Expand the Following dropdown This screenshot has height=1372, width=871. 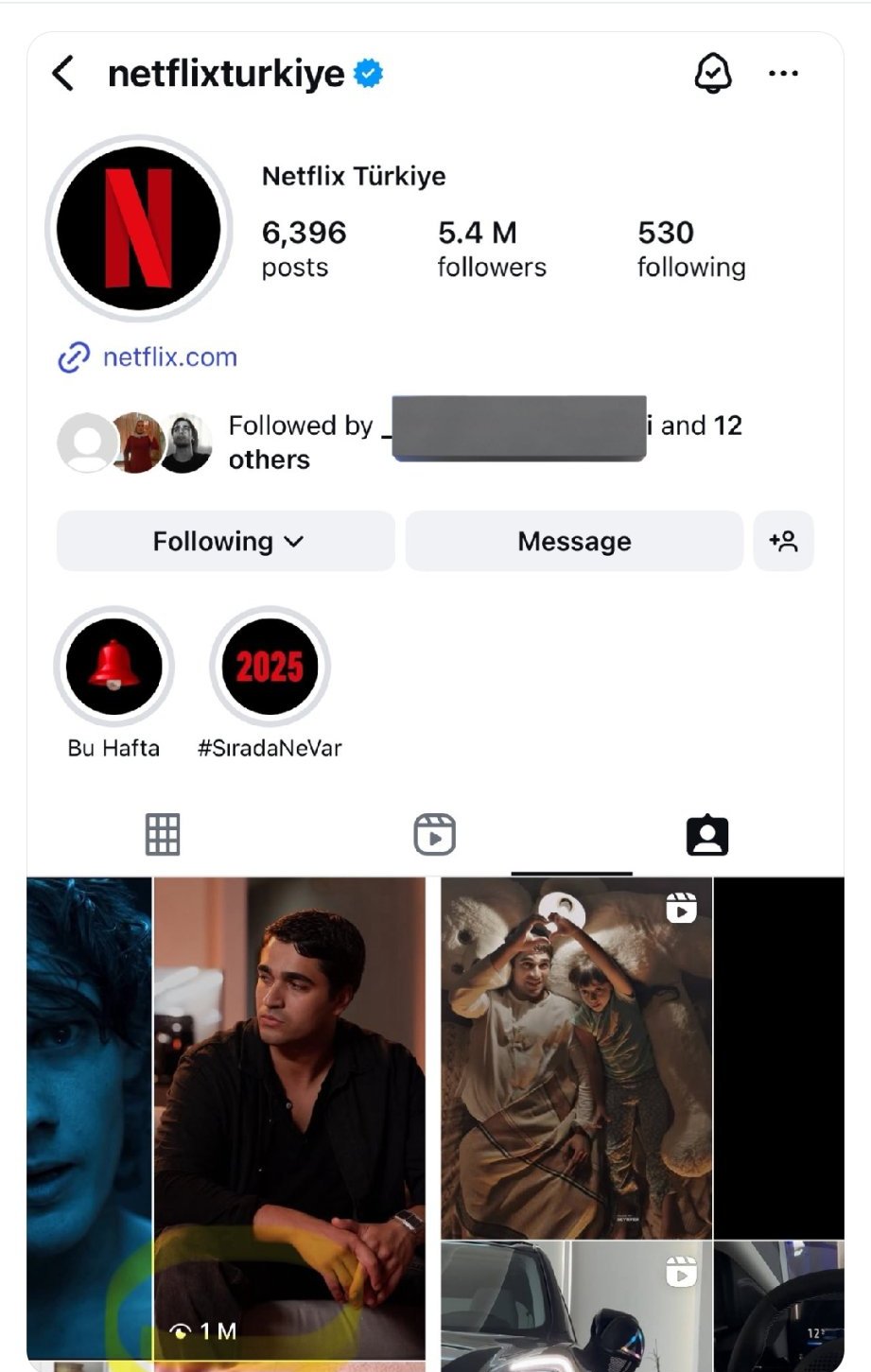click(226, 541)
